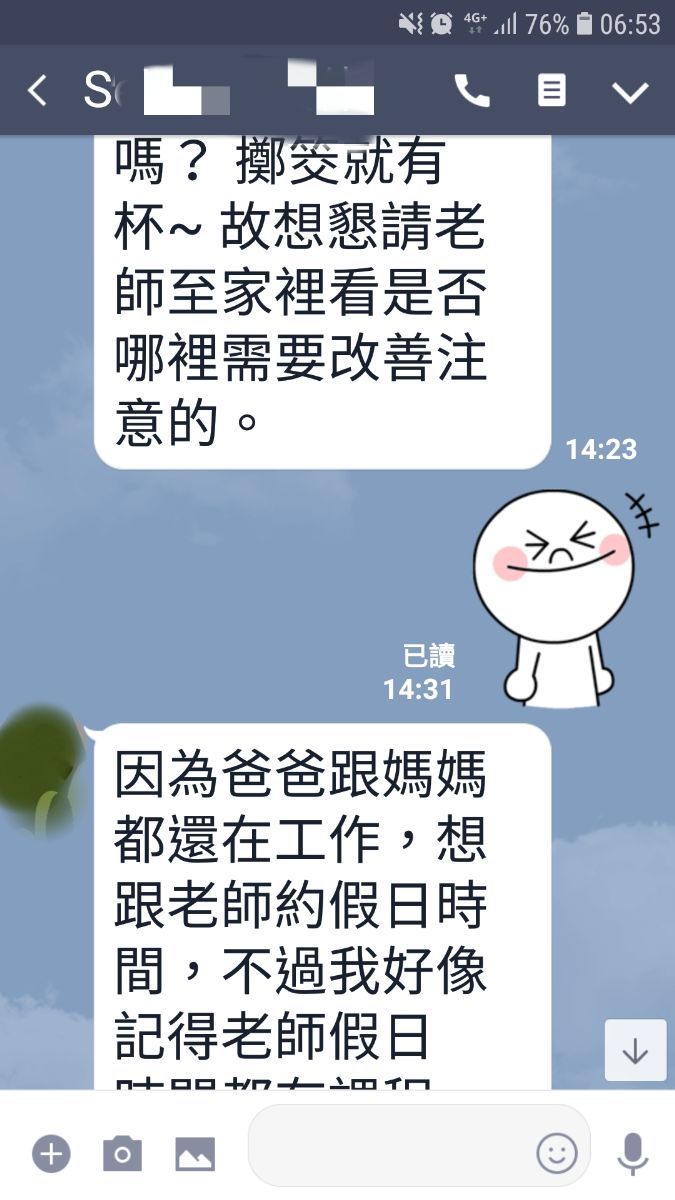Open the chat notes icon
Image resolution: width=675 pixels, height=1200 pixels.
click(x=551, y=91)
